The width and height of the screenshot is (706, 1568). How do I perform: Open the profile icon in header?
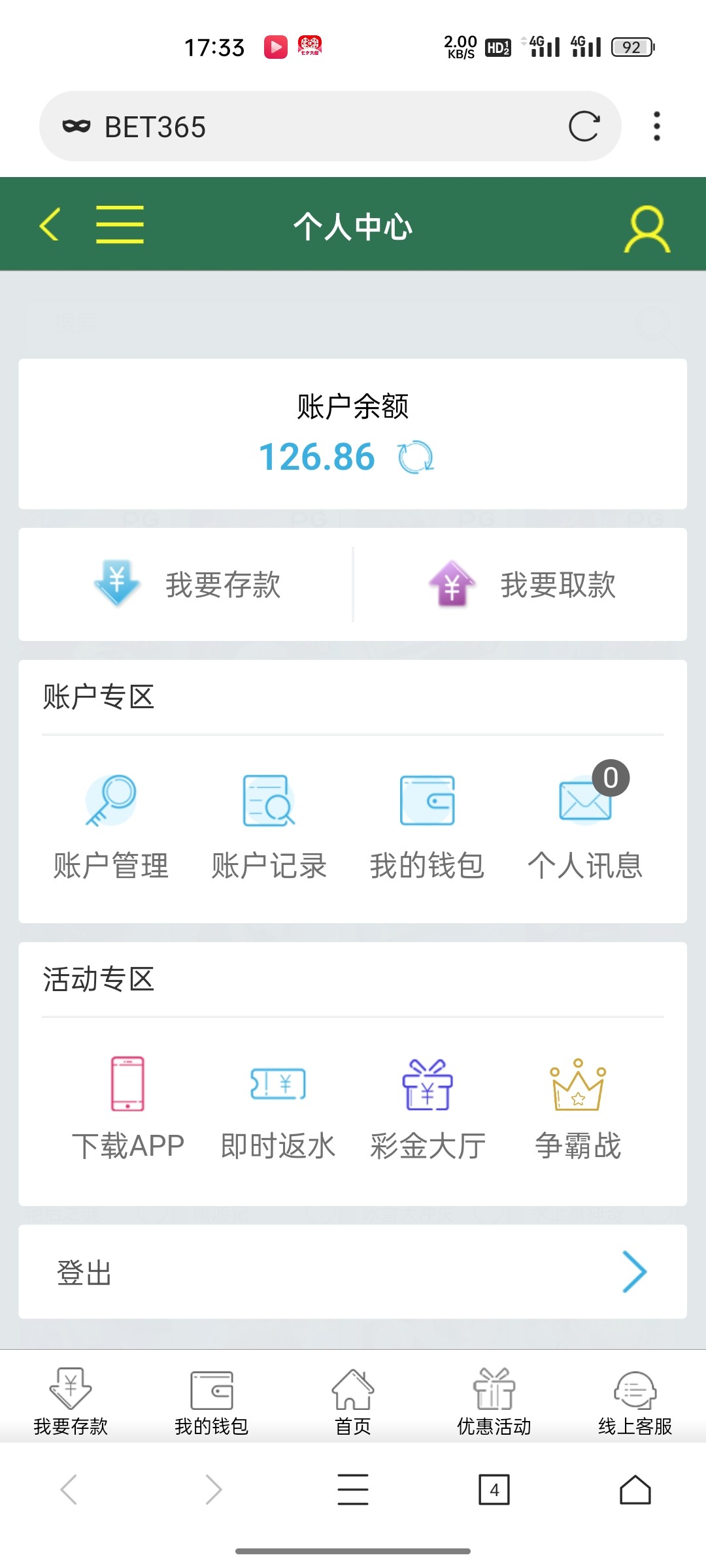[647, 229]
